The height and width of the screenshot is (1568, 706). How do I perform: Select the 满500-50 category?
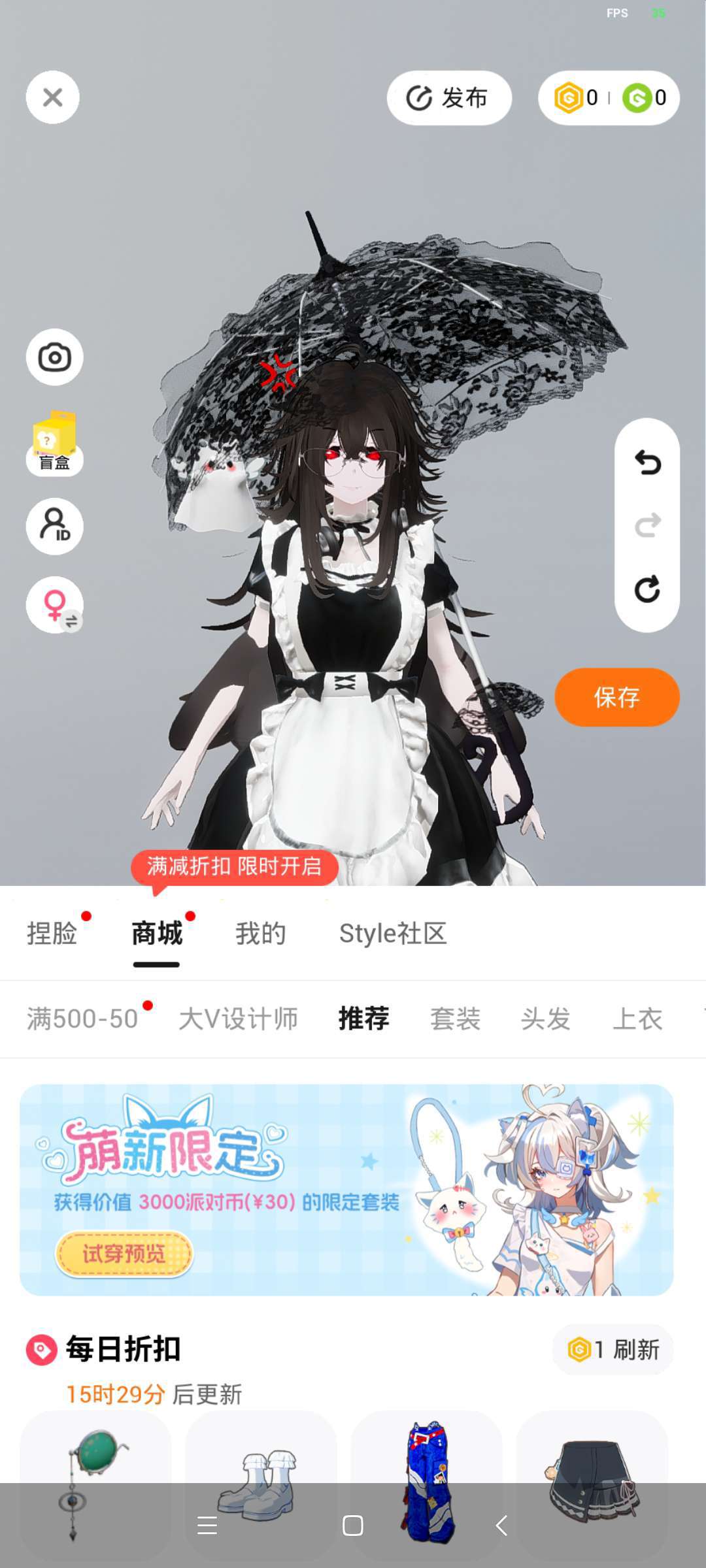click(x=82, y=1018)
